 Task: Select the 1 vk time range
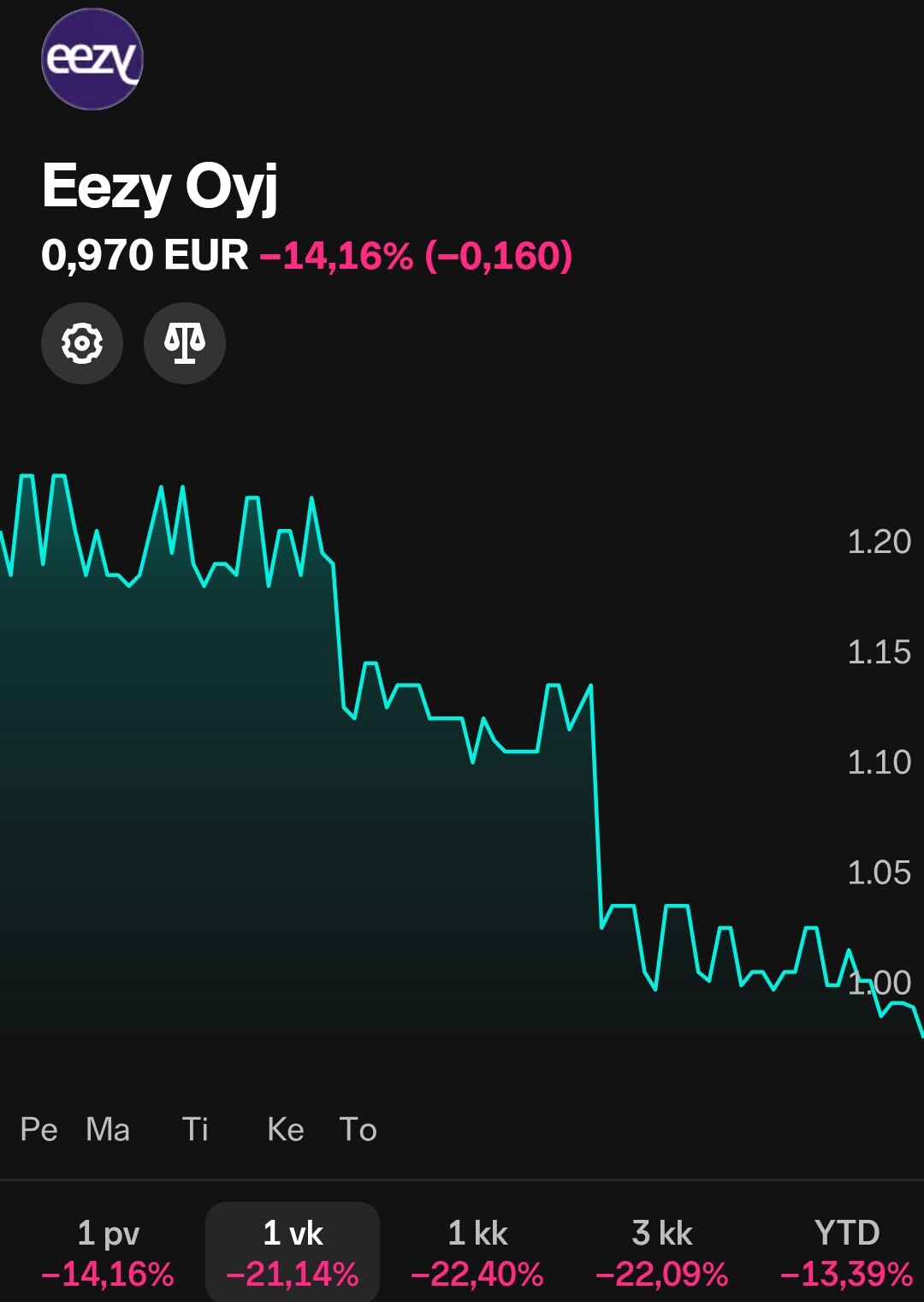pyautogui.click(x=293, y=1252)
